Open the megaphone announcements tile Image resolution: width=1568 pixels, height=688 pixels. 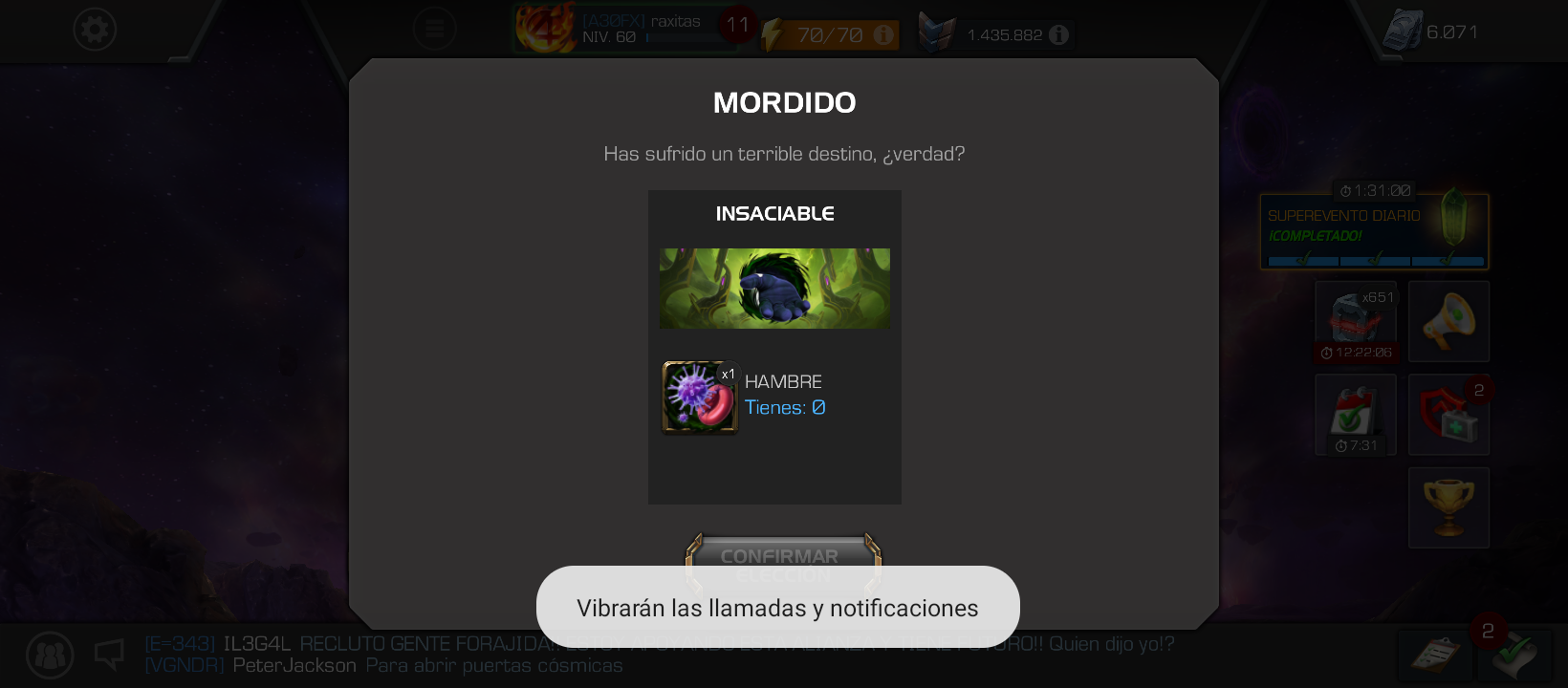tap(1448, 321)
